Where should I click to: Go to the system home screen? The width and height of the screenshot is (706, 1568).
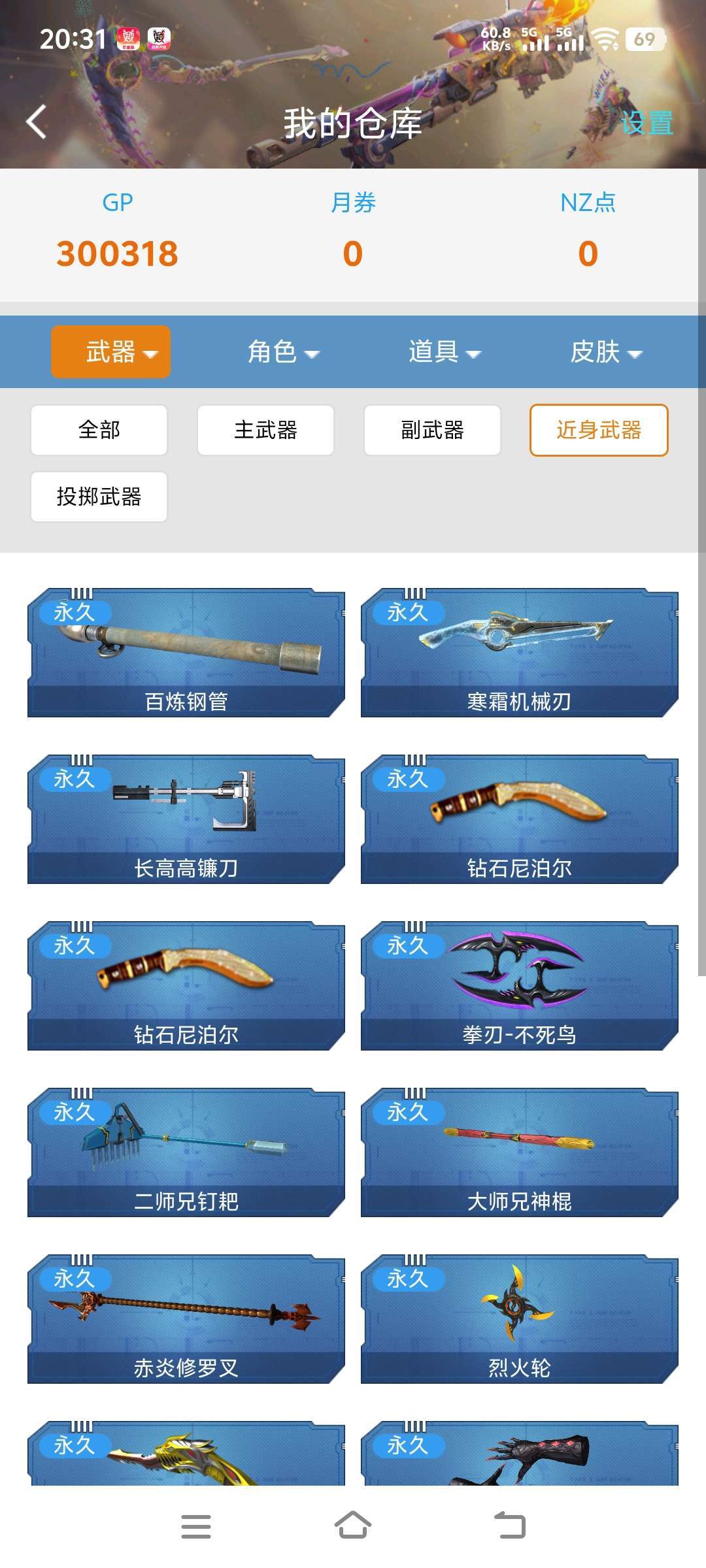pos(353,1526)
